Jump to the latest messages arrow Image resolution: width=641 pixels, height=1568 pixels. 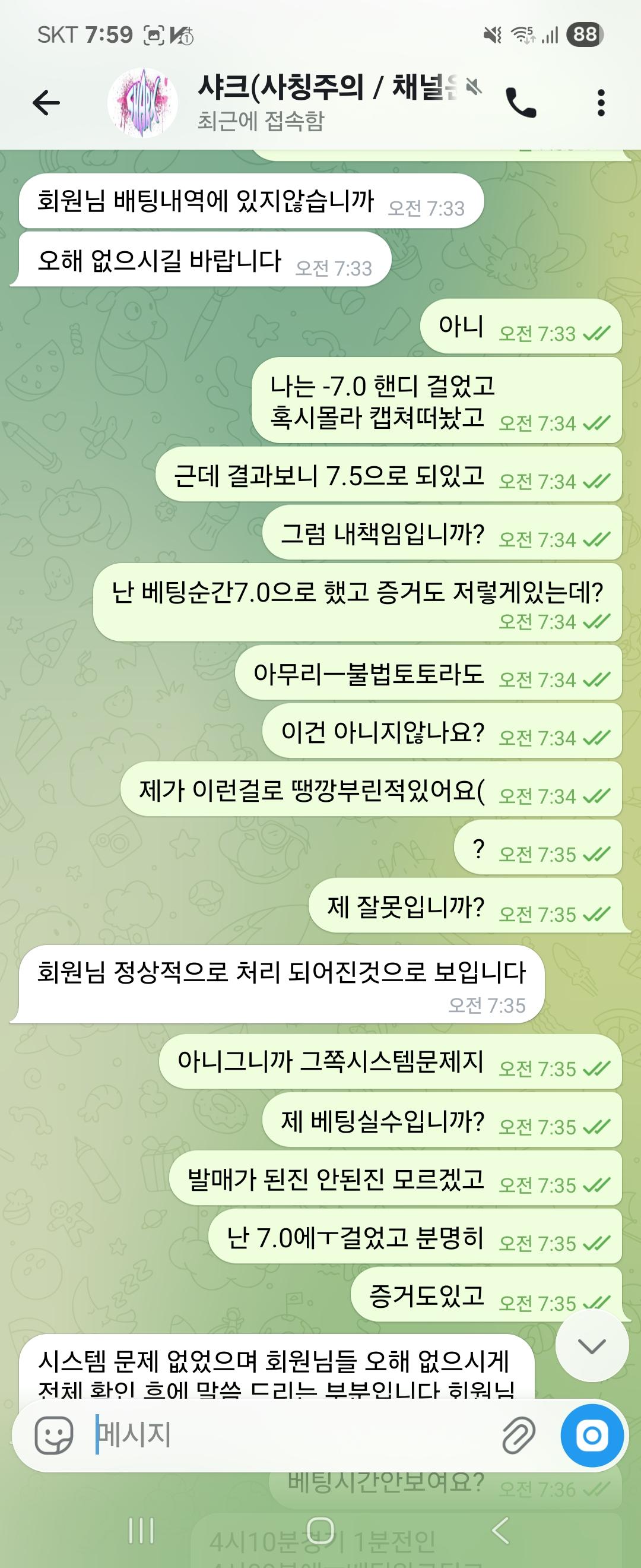tap(592, 1346)
